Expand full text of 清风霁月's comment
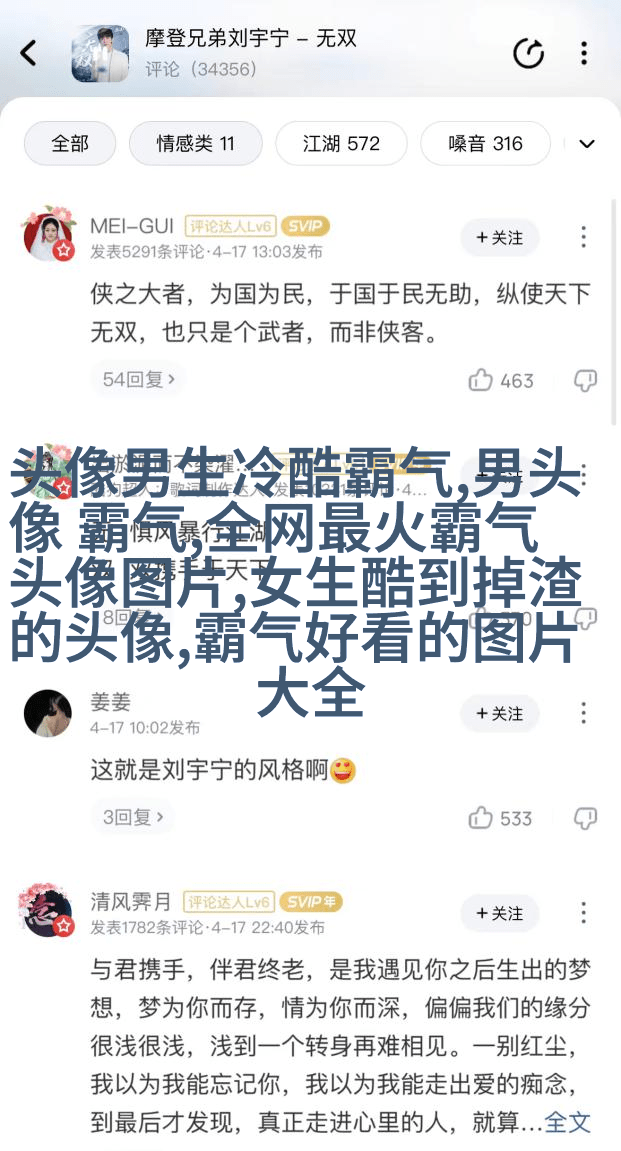 coord(567,1122)
